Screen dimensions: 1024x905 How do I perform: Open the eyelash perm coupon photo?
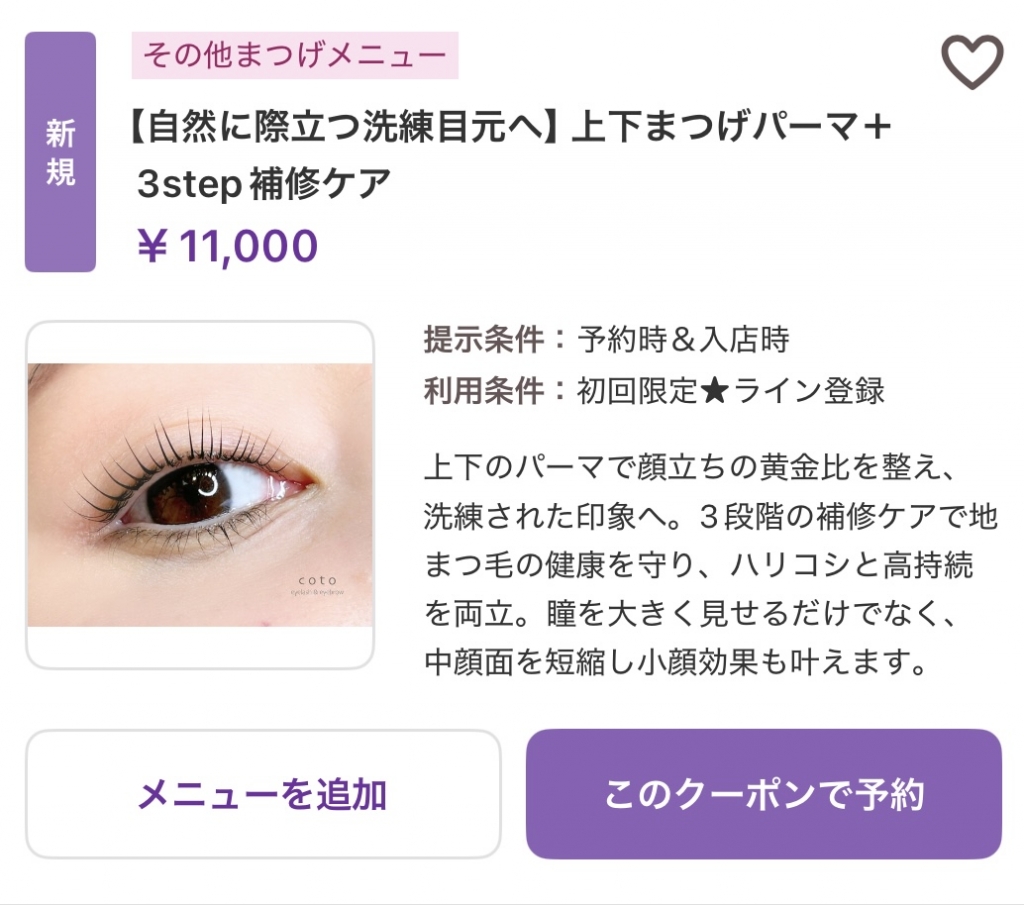[x=200, y=495]
